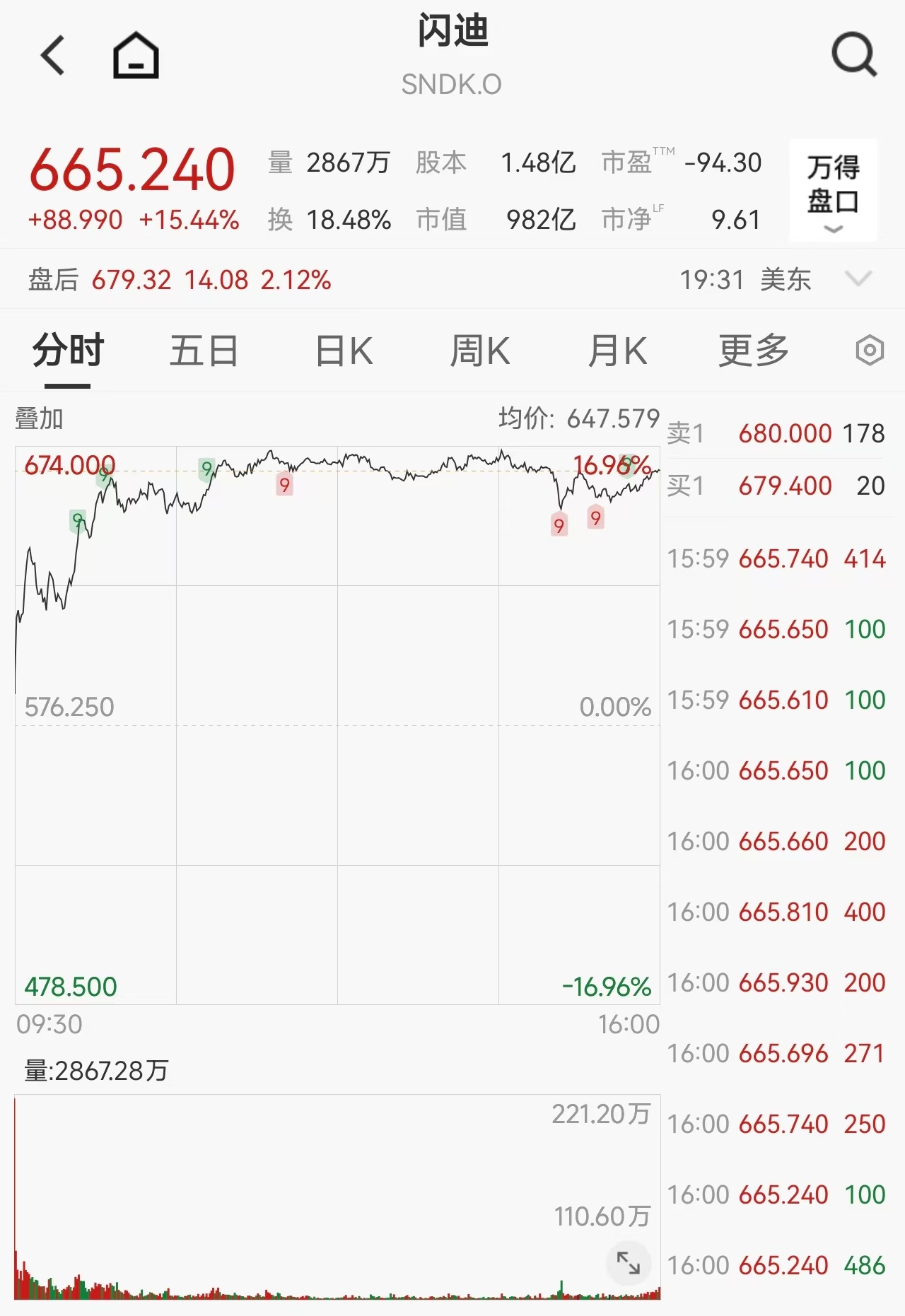This screenshot has width=905, height=1316.
Task: Select the 分时 chart tab
Action: tap(68, 351)
